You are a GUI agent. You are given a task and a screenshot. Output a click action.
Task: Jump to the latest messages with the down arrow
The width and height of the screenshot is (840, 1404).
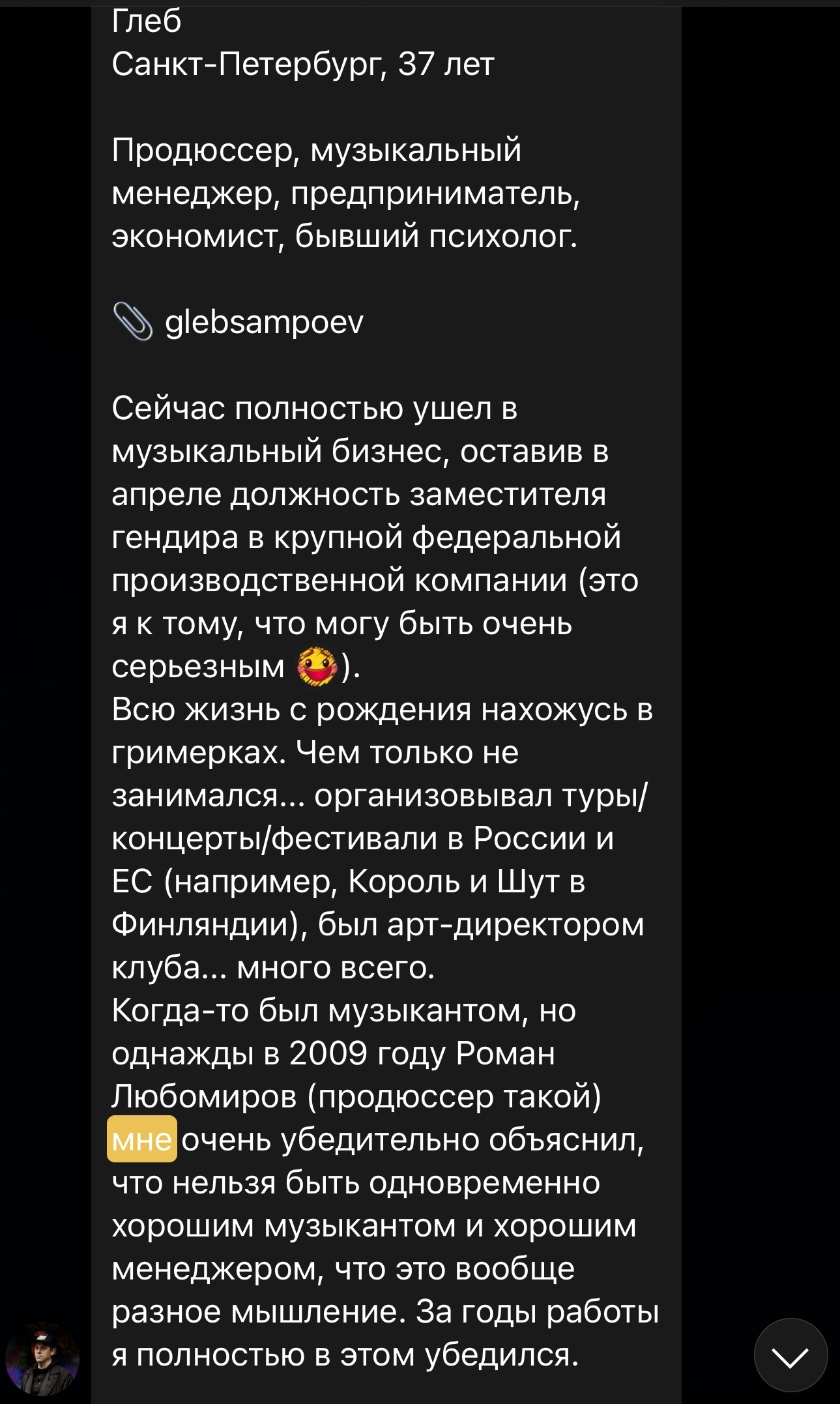click(790, 1356)
